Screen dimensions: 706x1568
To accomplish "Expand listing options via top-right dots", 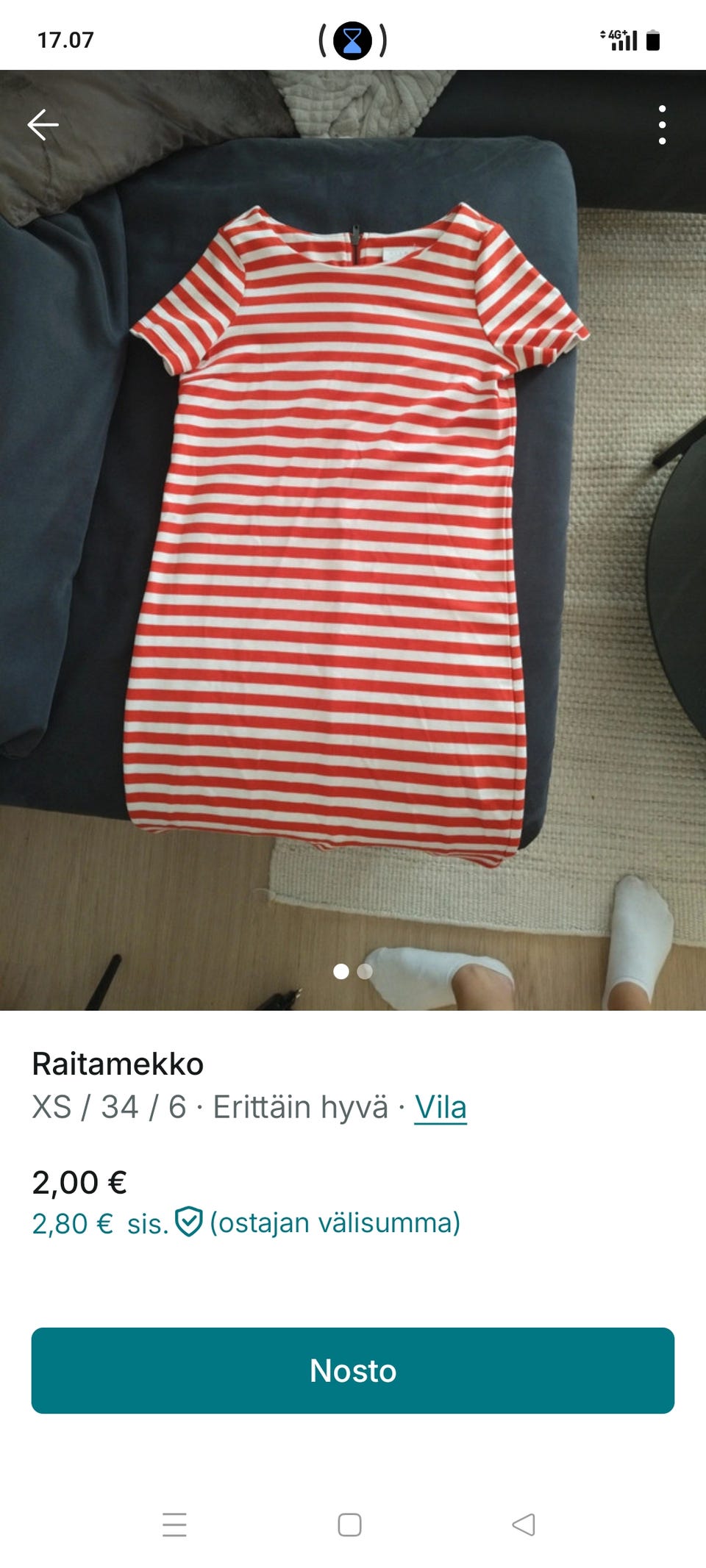I will (x=661, y=124).
